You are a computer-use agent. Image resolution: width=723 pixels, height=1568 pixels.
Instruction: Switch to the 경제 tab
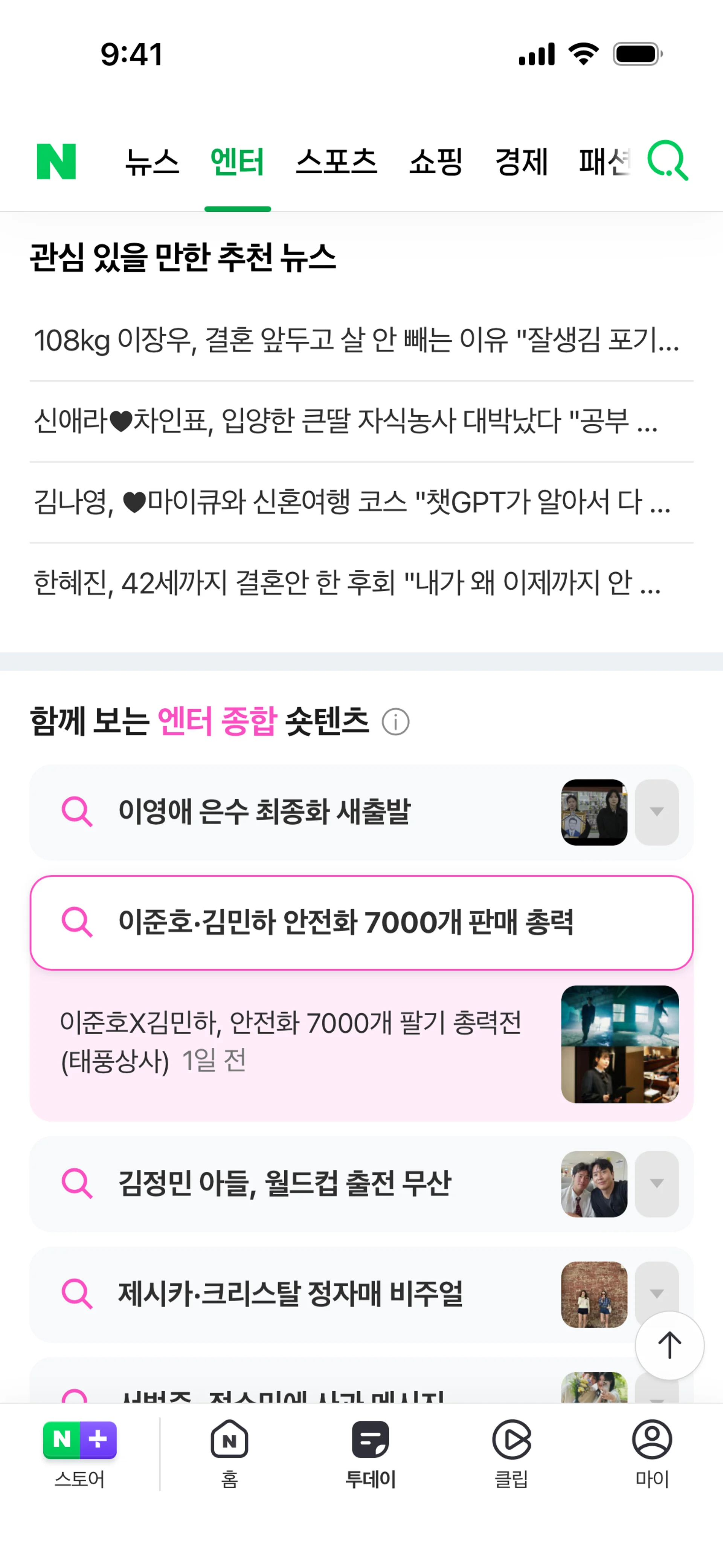pyautogui.click(x=522, y=162)
